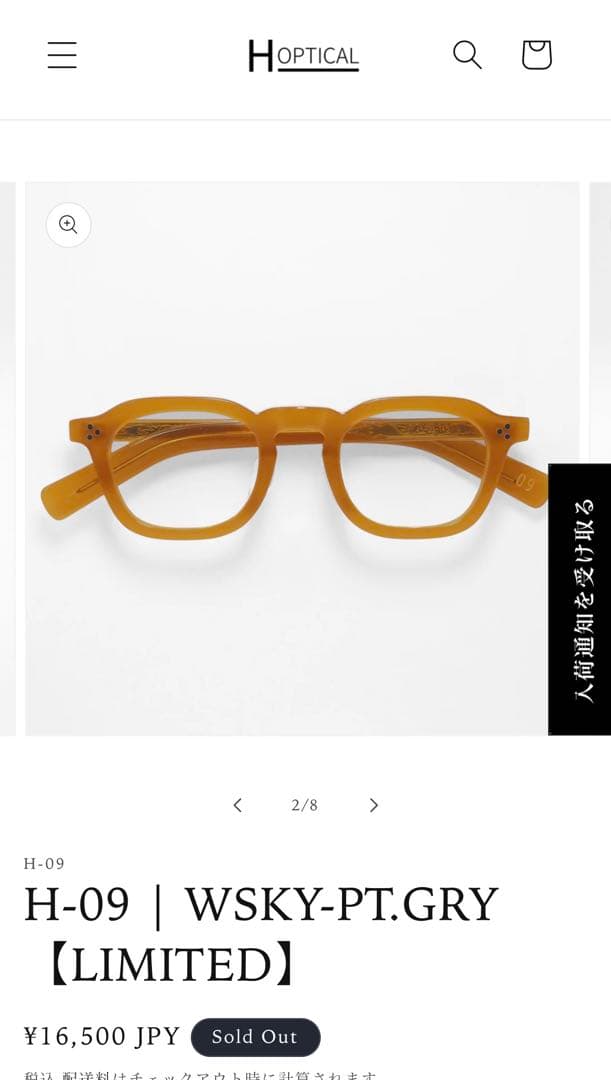Show the next product image
The width and height of the screenshot is (611, 1080).
pyautogui.click(x=373, y=805)
